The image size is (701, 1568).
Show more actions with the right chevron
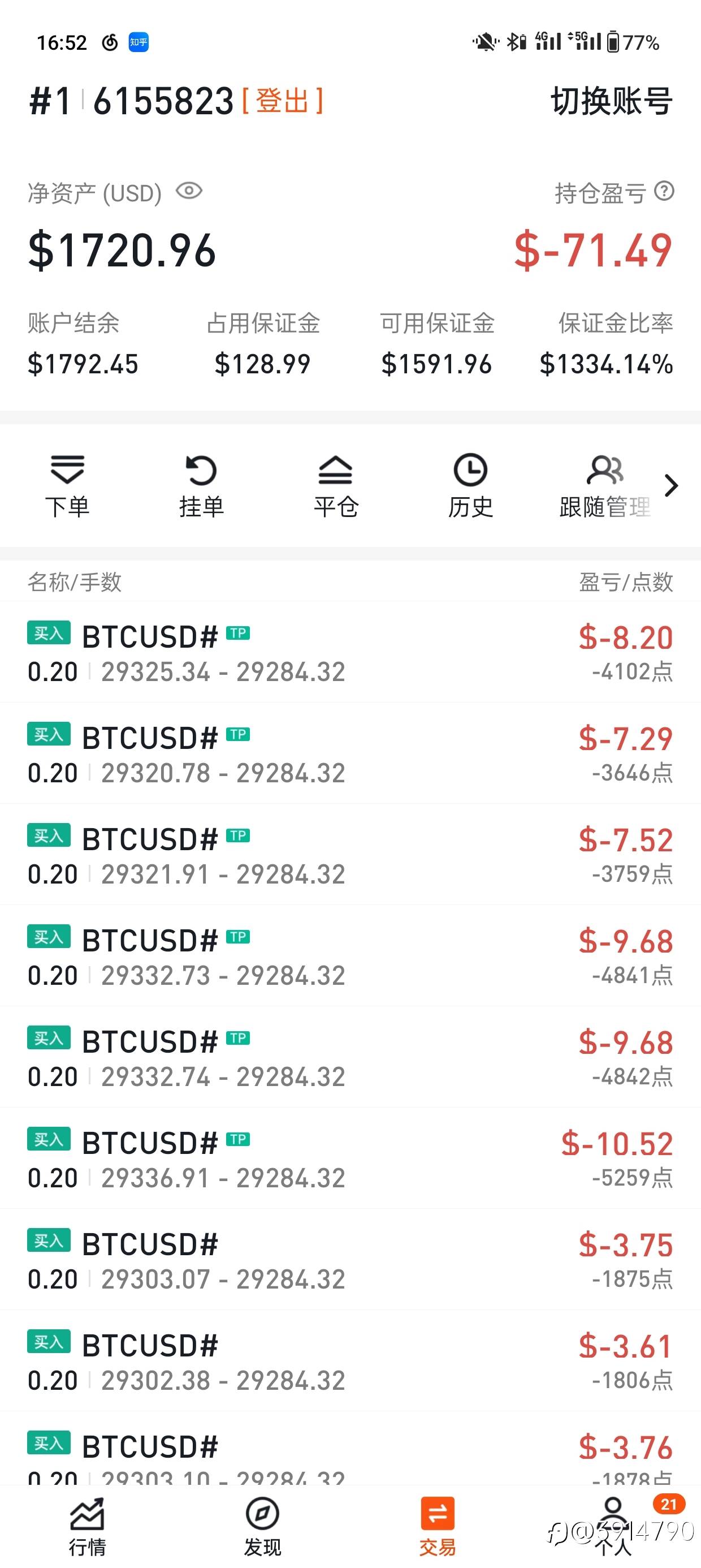(x=671, y=485)
